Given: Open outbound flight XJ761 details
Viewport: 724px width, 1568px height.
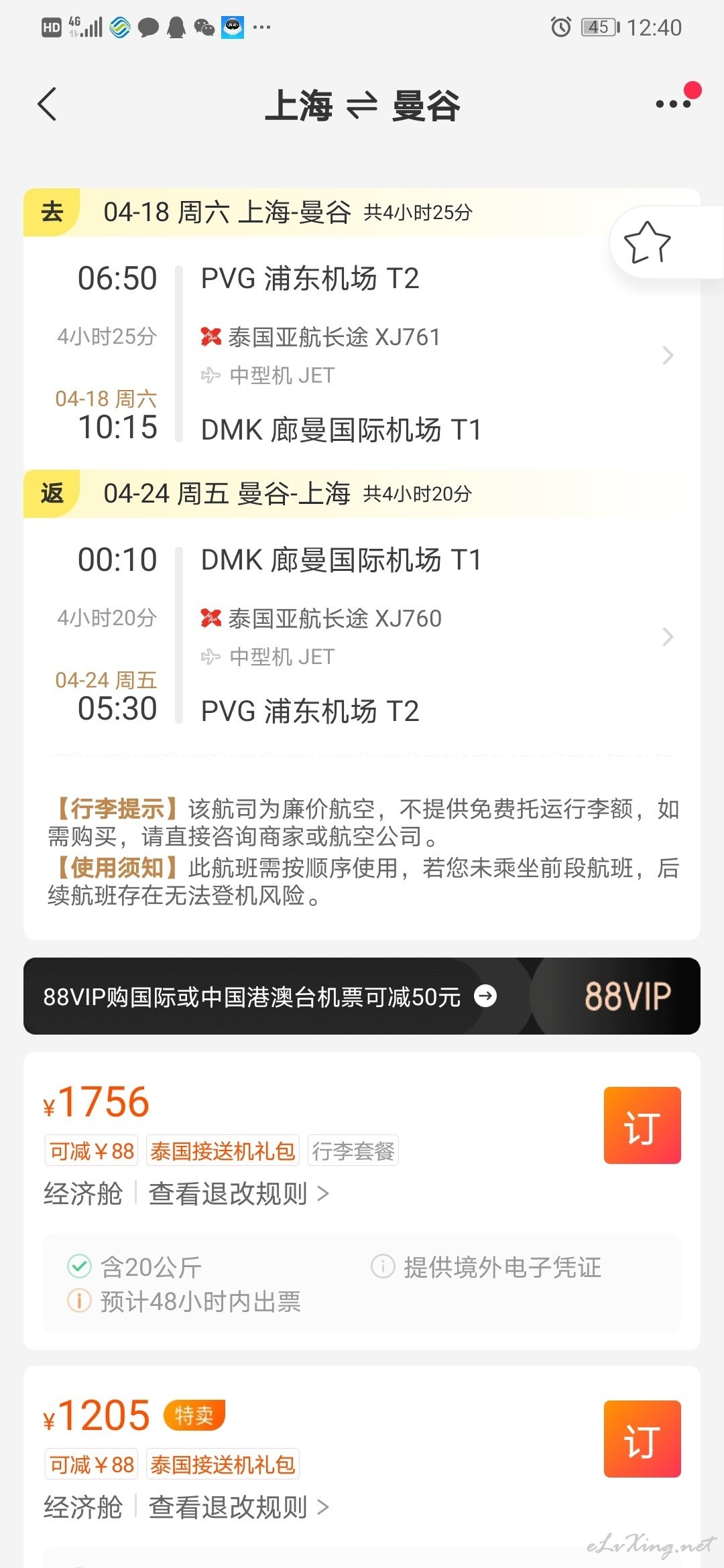Looking at the screenshot, I should 362,354.
